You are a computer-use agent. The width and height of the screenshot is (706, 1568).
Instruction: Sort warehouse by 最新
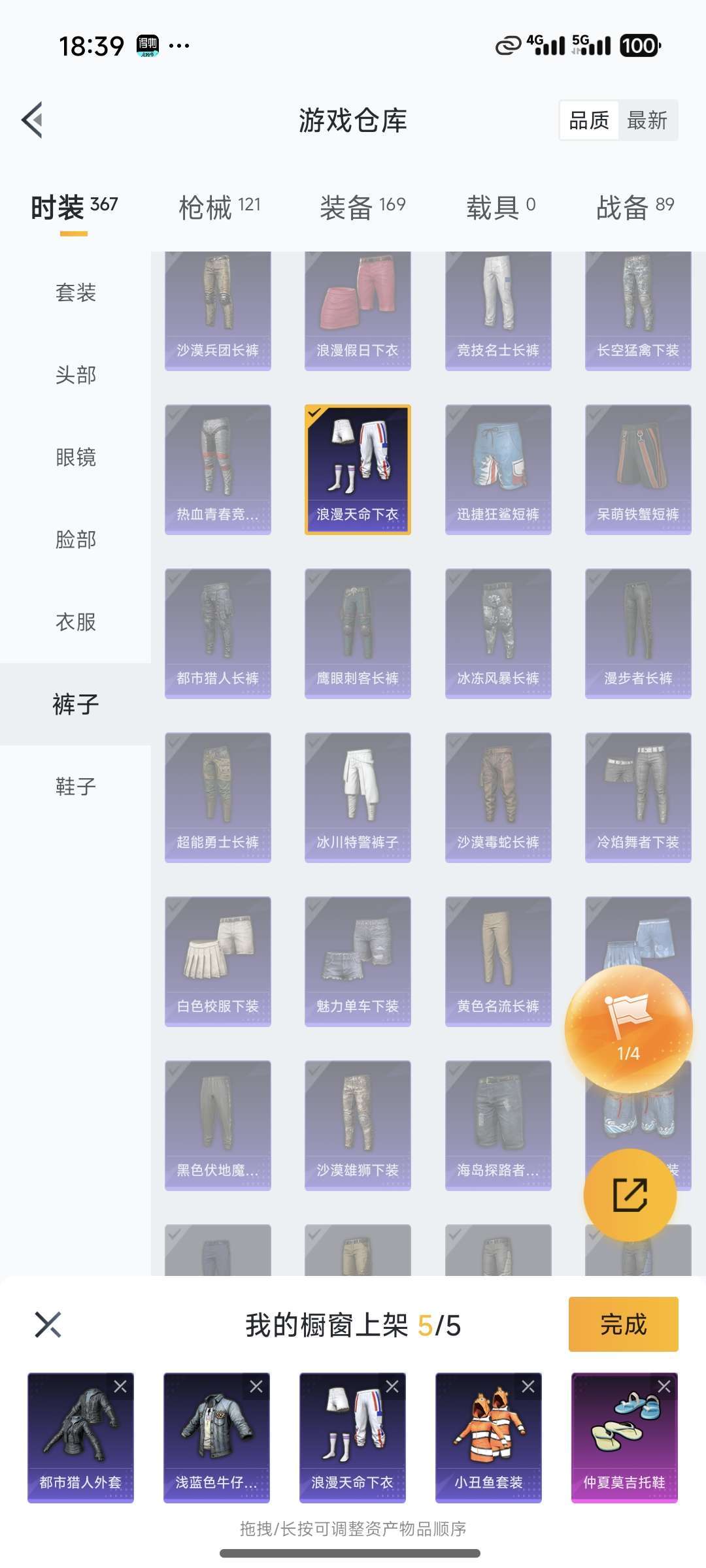point(647,120)
